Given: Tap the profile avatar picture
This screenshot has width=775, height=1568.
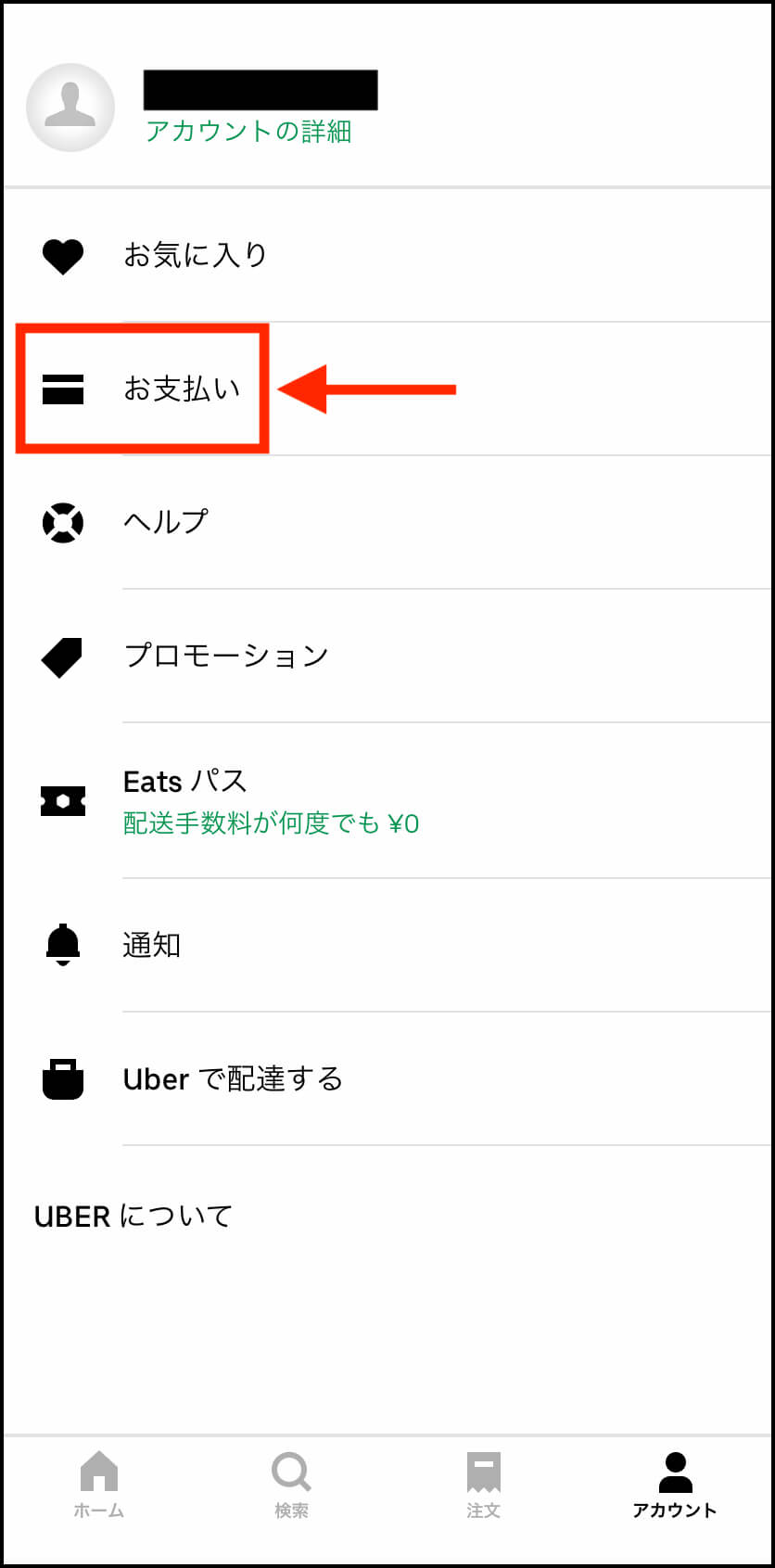Looking at the screenshot, I should [70, 108].
